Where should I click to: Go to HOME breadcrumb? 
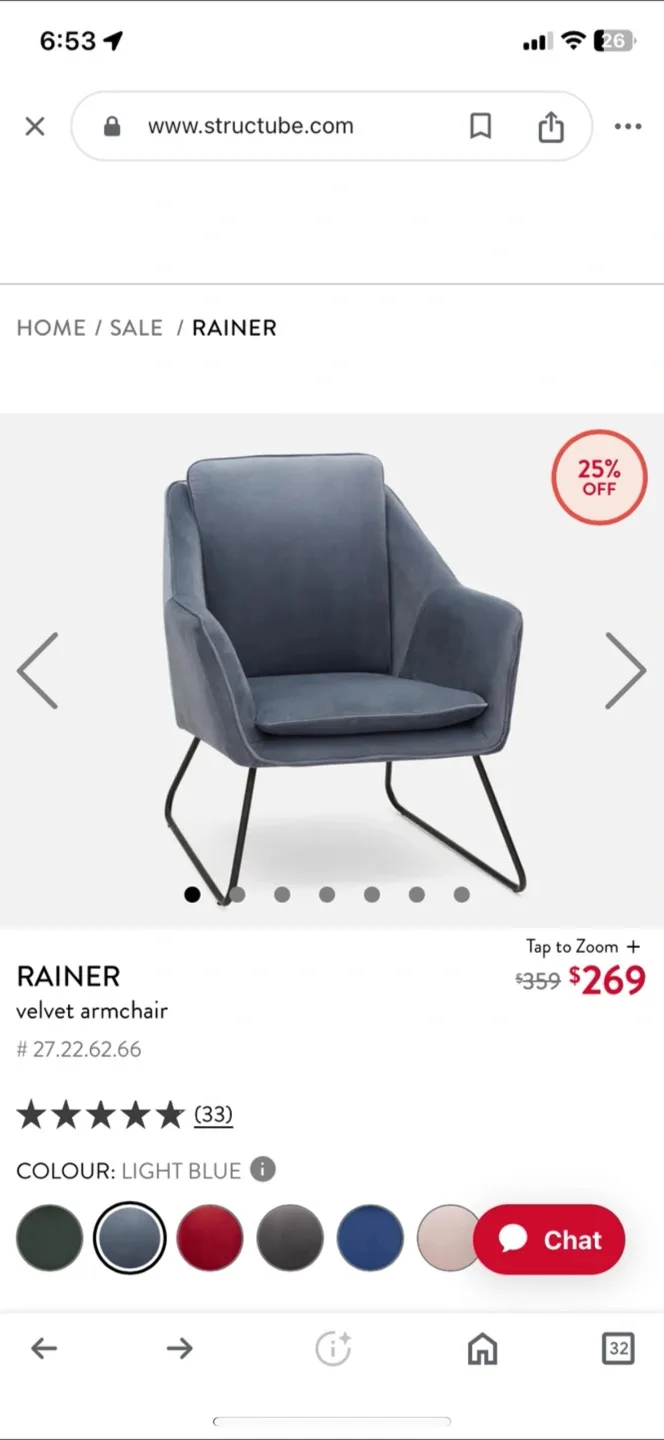(x=51, y=328)
